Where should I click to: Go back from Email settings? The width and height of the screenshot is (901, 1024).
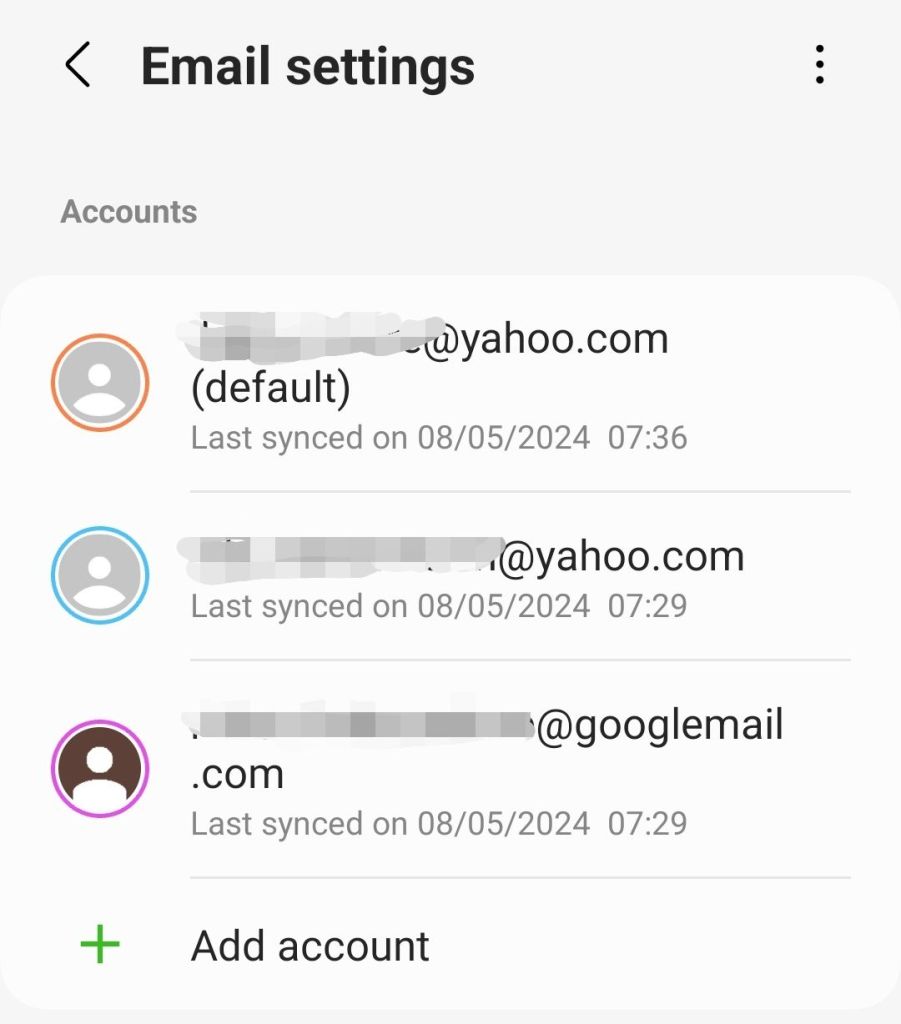tap(78, 66)
